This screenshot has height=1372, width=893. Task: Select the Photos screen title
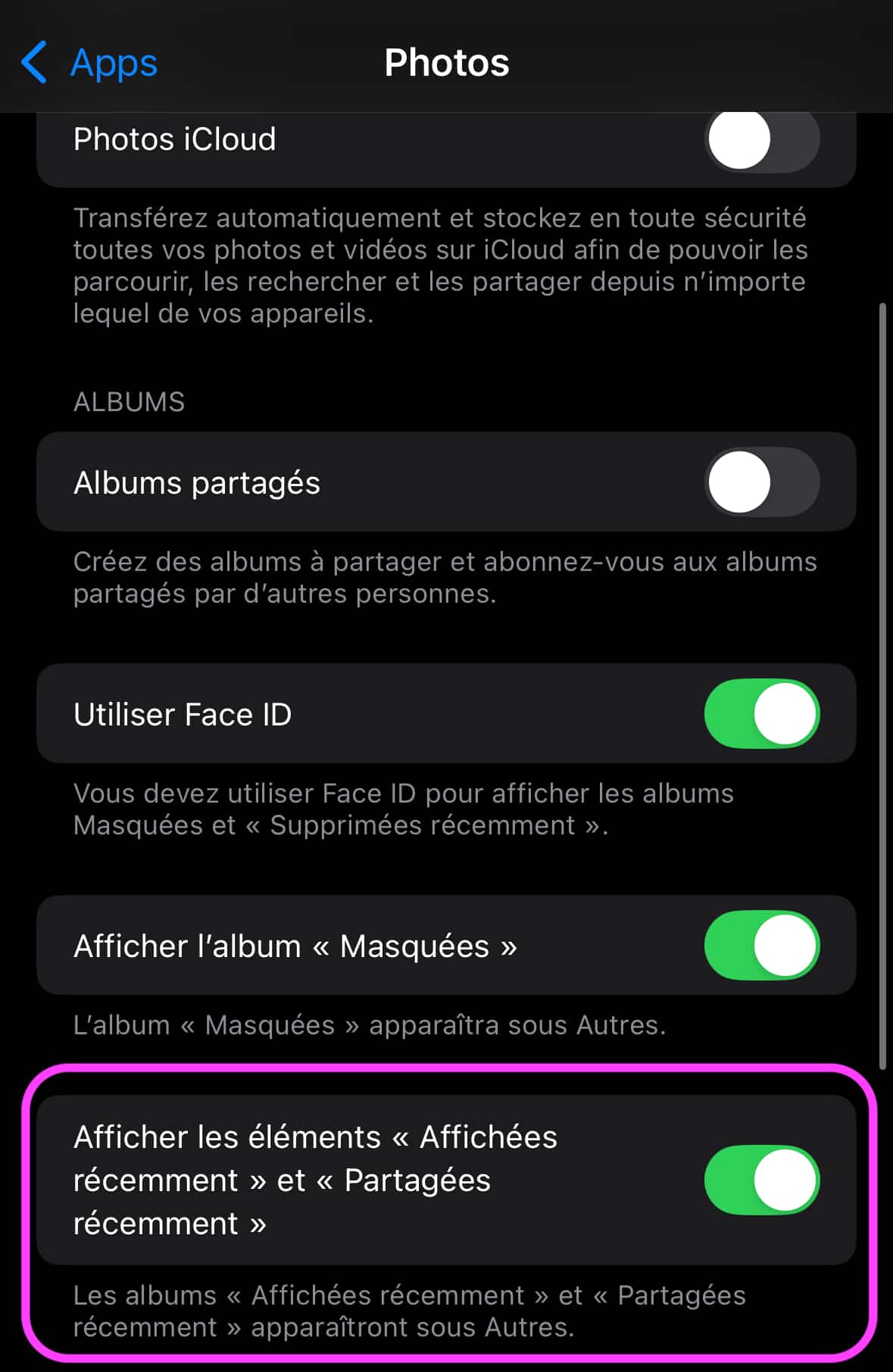pyautogui.click(x=446, y=62)
